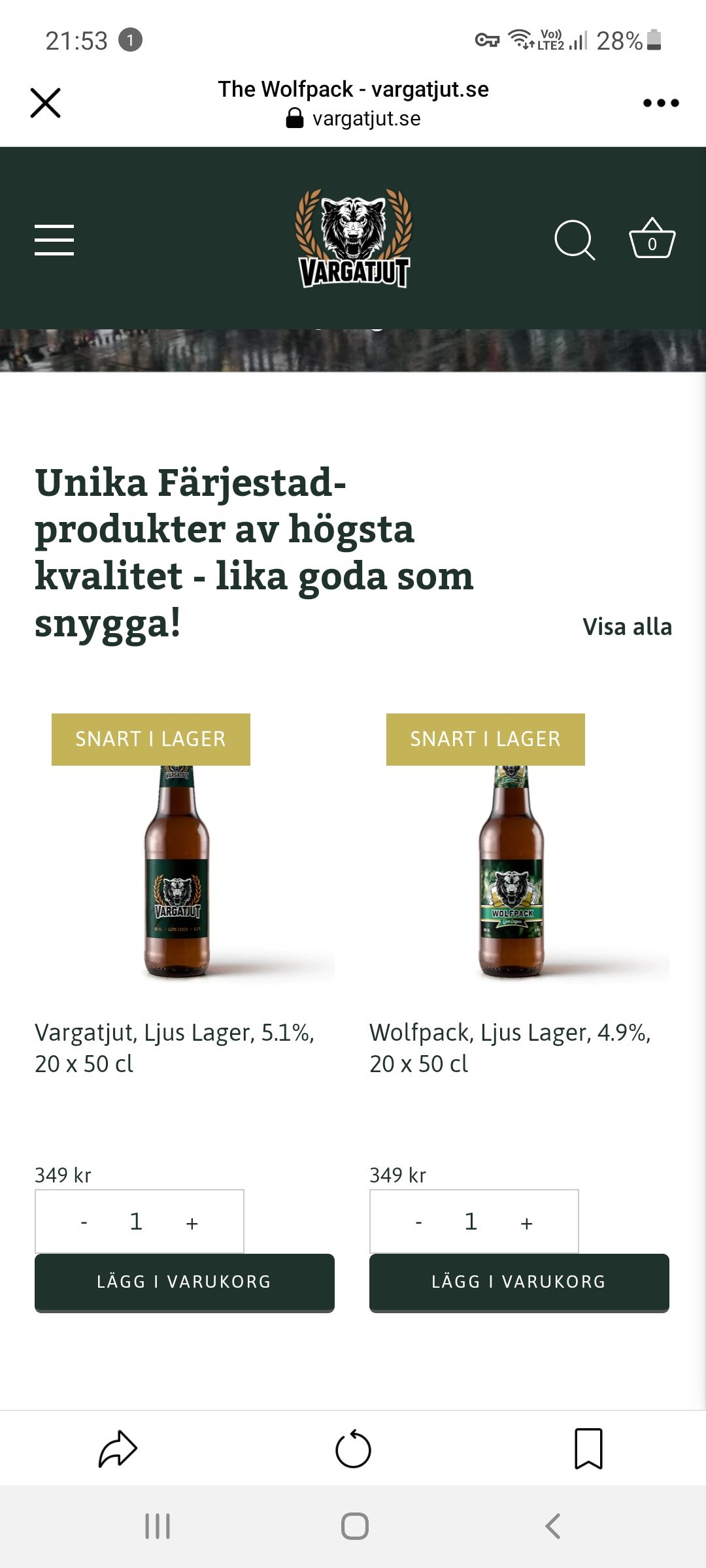Tap the Visa alla link
This screenshot has width=706, height=1568.
click(x=627, y=627)
